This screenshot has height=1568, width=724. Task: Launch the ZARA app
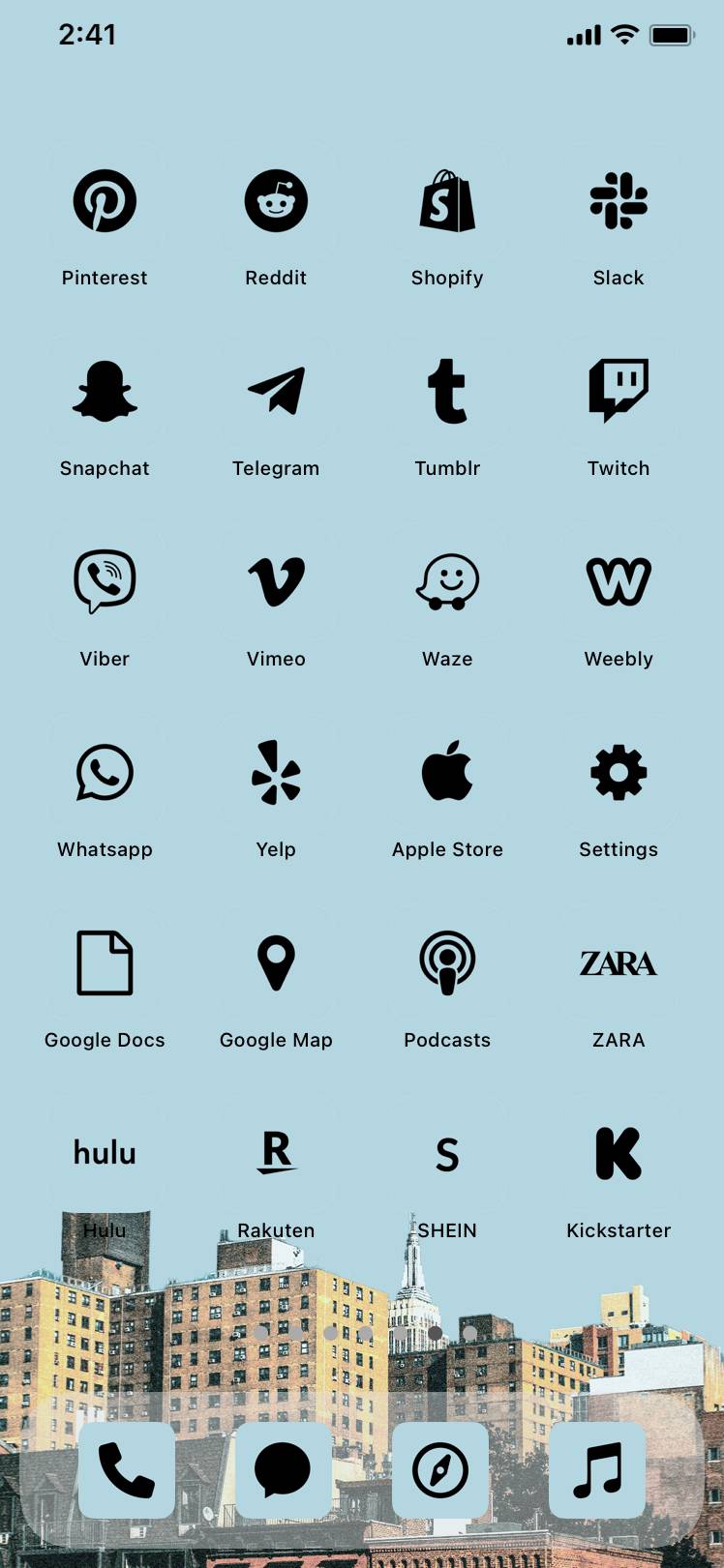618,962
